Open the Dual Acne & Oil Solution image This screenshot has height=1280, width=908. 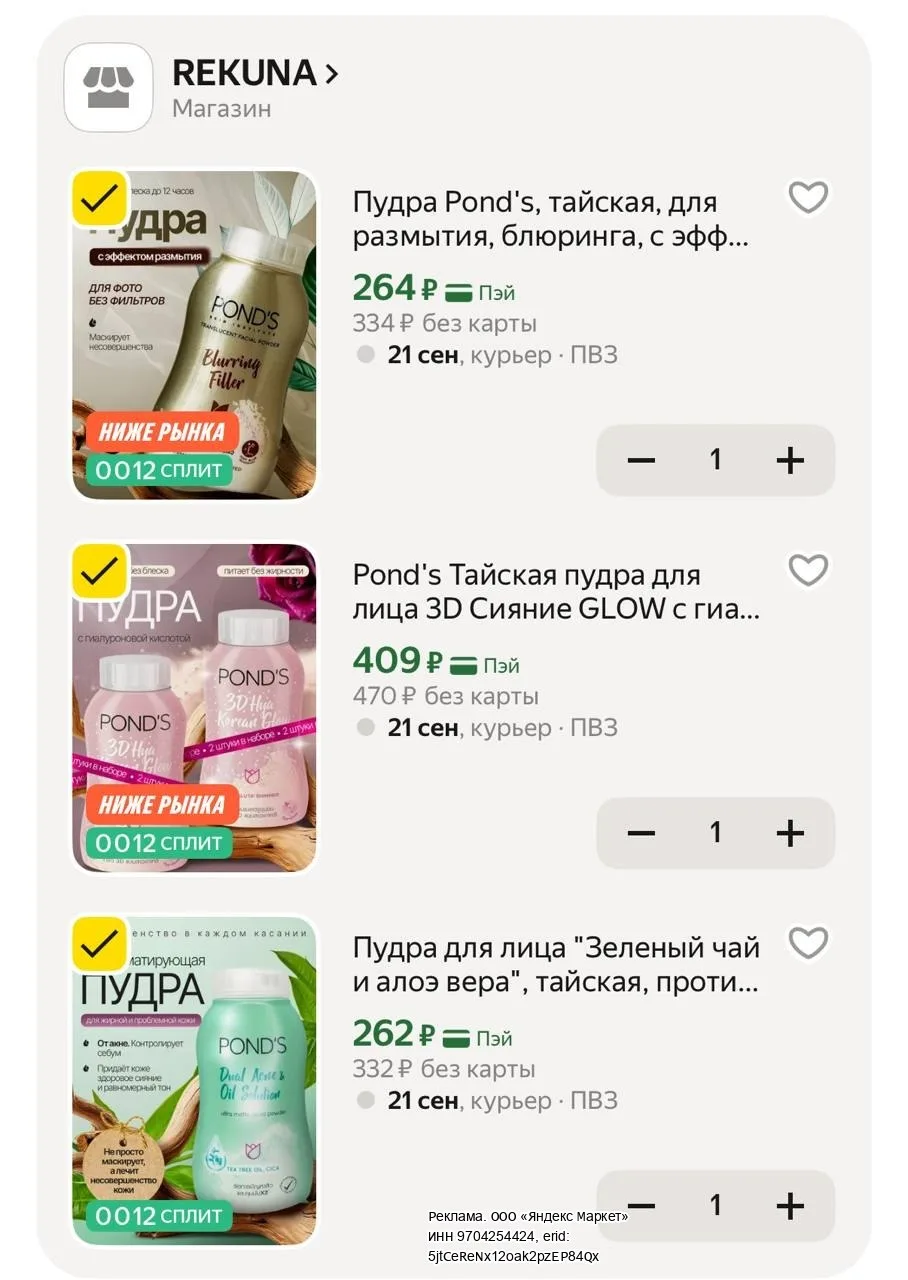click(194, 1080)
